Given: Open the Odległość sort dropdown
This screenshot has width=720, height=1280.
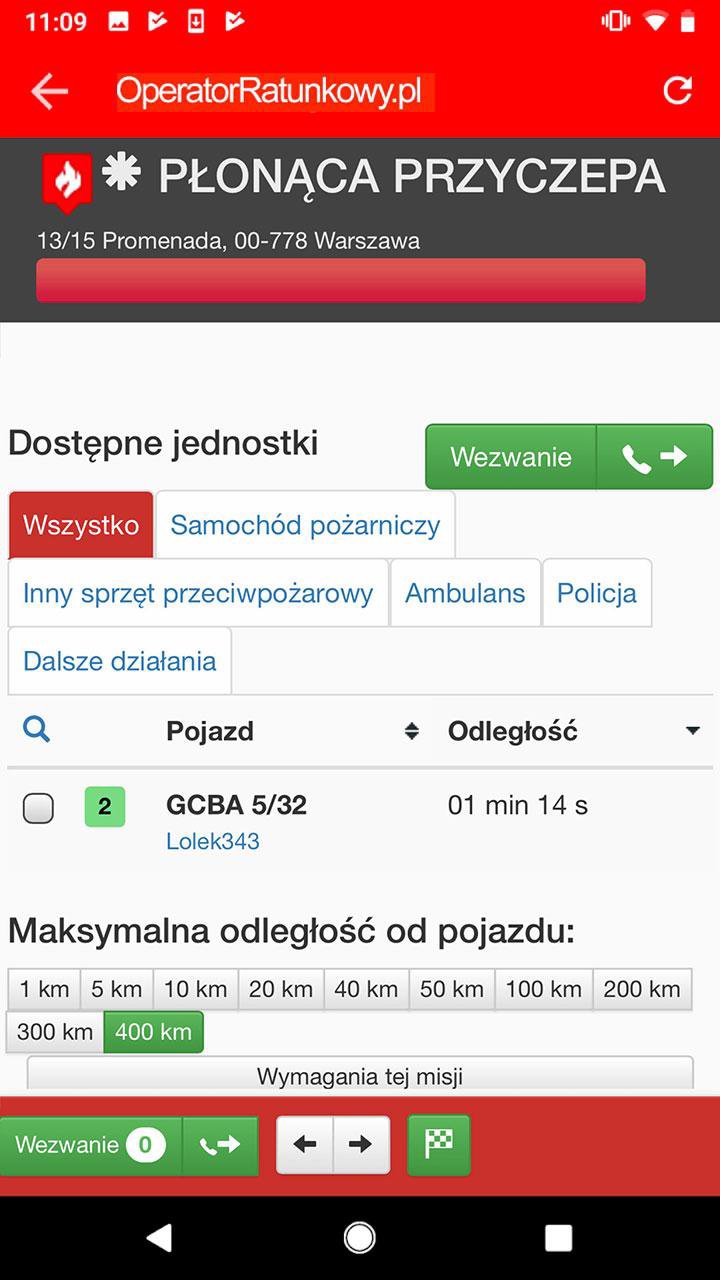Looking at the screenshot, I should coord(696,731).
